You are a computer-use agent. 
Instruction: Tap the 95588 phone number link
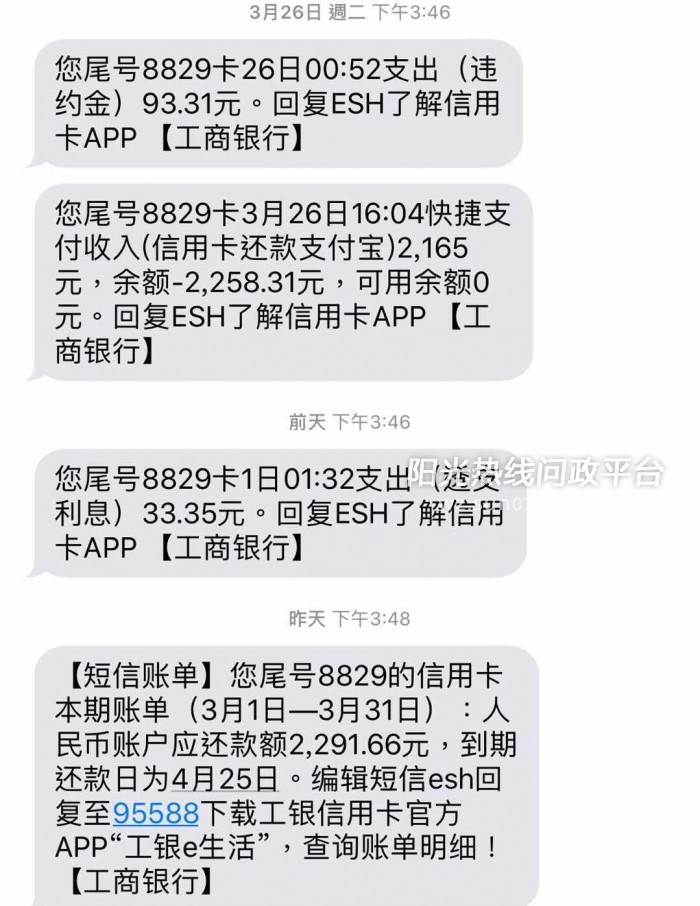click(x=156, y=812)
